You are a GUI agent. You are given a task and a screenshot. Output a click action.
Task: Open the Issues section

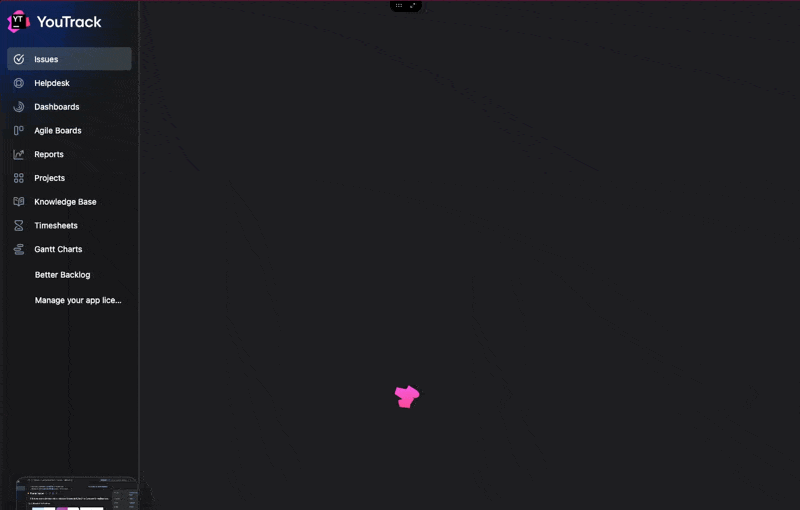point(46,59)
